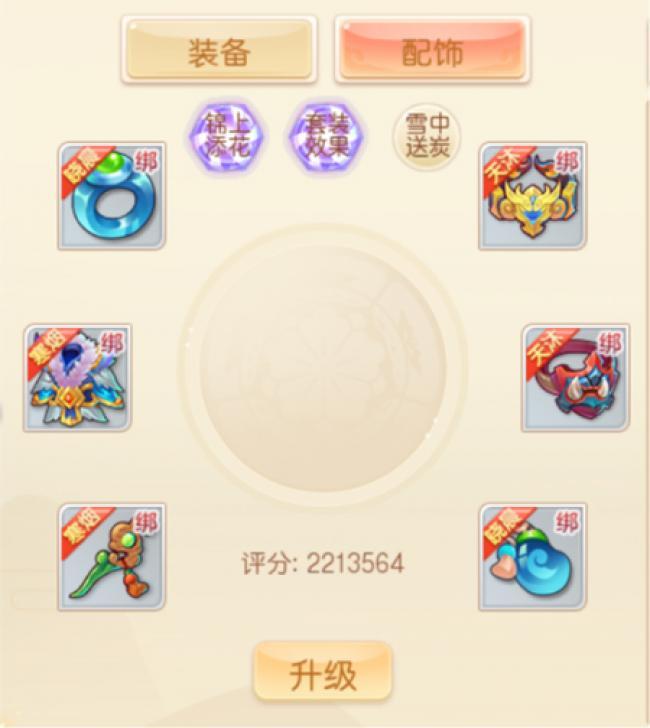The image size is (650, 728).
Task: Inspect the green feather pendant accessory
Action: pos(111,557)
